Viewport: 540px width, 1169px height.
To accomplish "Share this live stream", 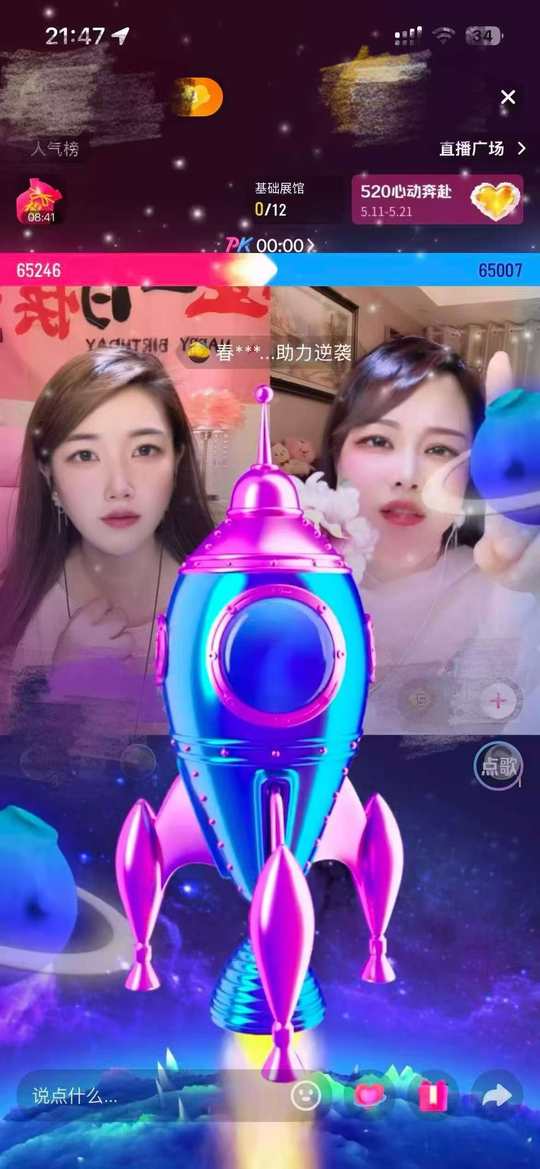I will 497,1095.
